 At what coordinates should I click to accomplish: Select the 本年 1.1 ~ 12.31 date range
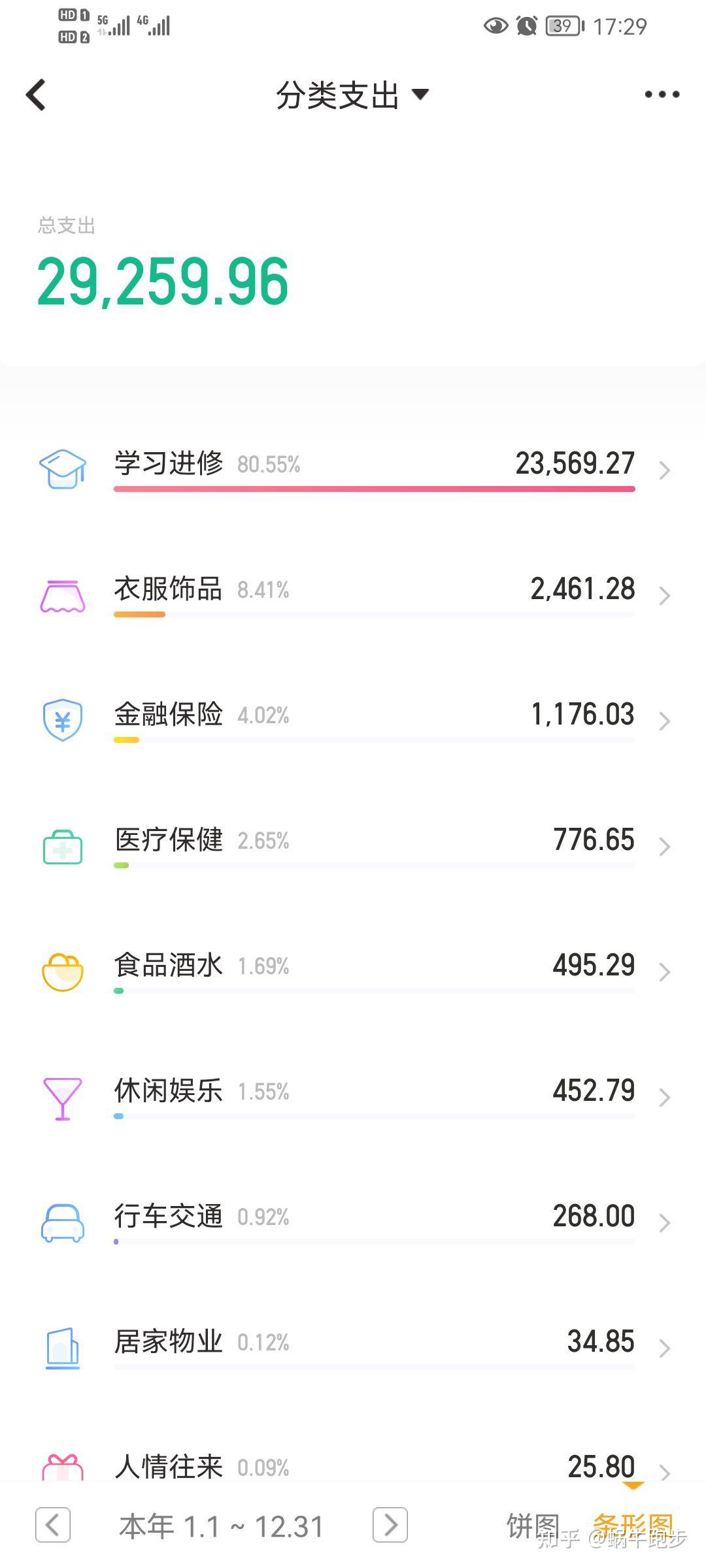pos(222,1527)
